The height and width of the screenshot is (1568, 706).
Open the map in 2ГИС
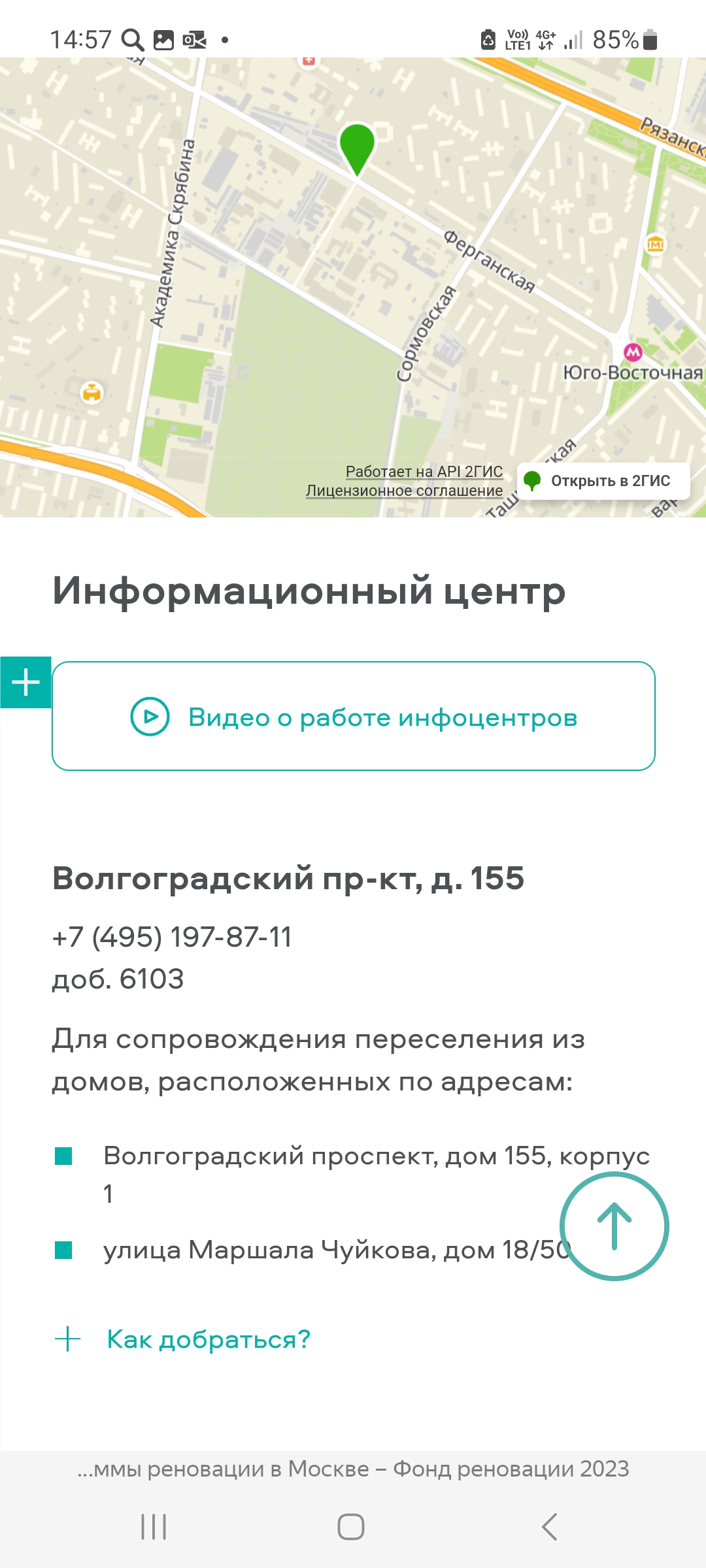[x=603, y=481]
